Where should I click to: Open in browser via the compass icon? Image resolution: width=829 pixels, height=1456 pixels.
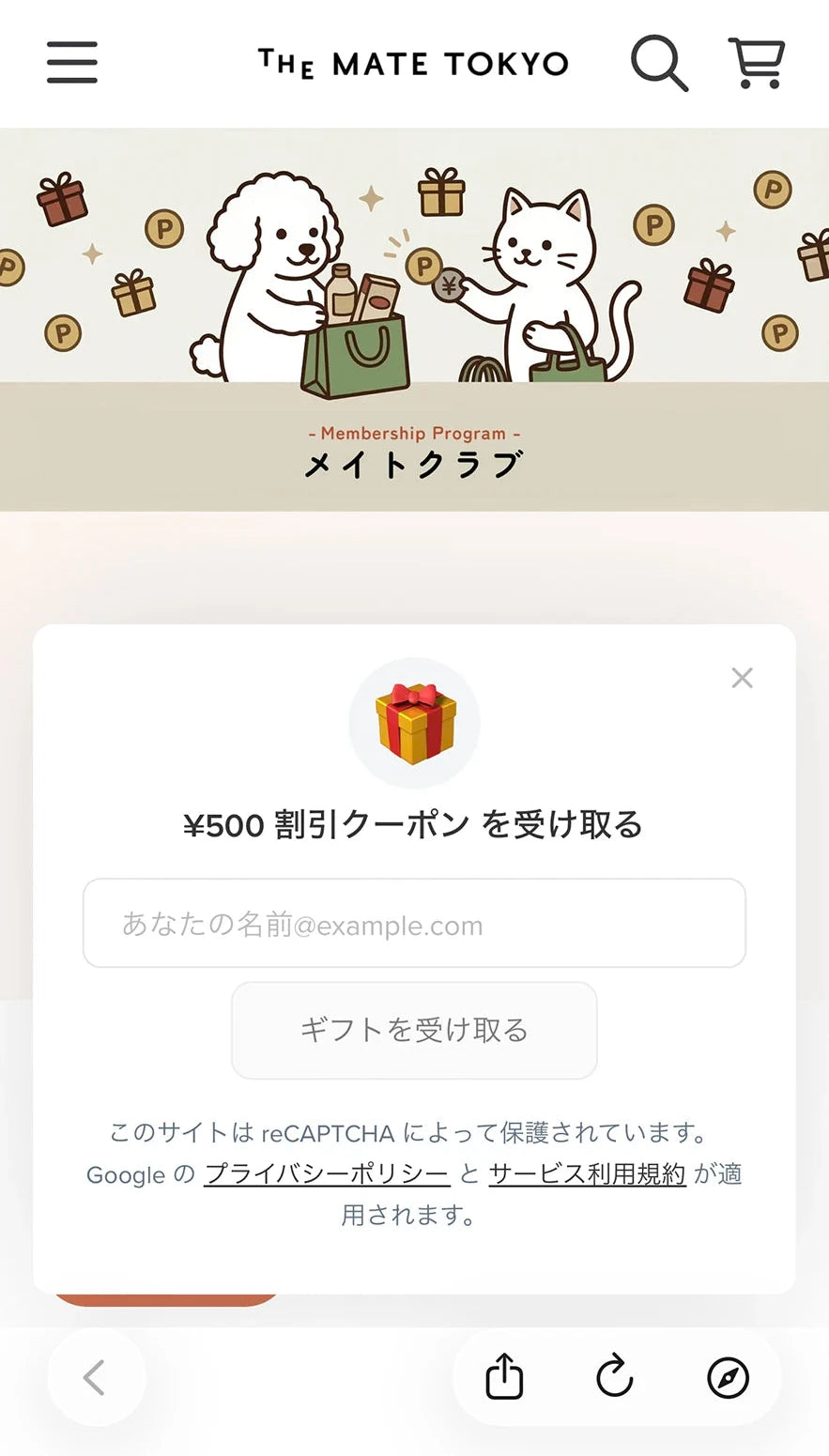click(728, 1377)
